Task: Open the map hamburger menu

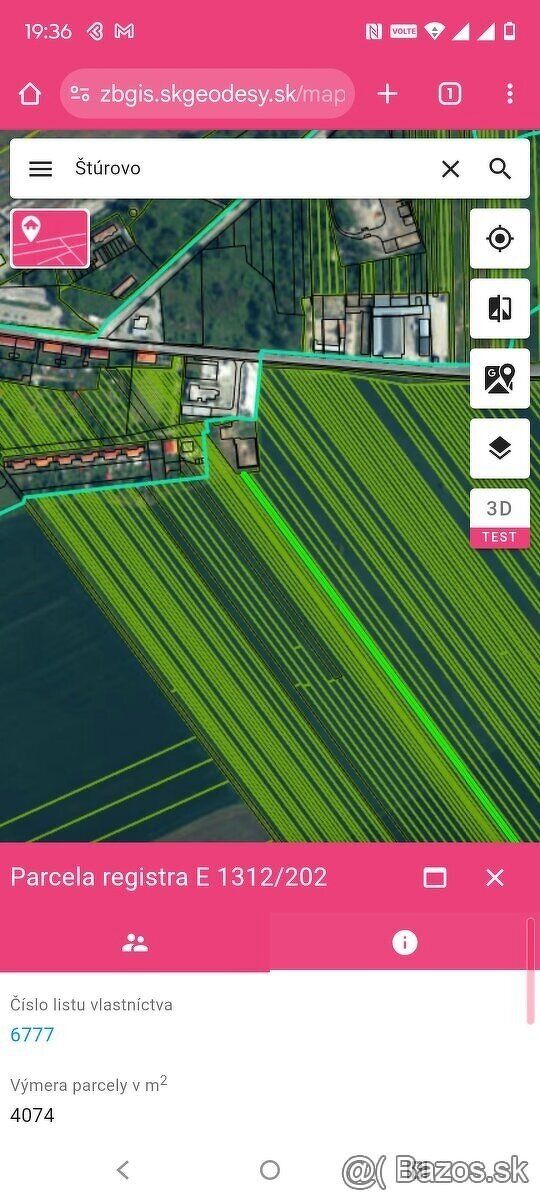Action: 40,169
